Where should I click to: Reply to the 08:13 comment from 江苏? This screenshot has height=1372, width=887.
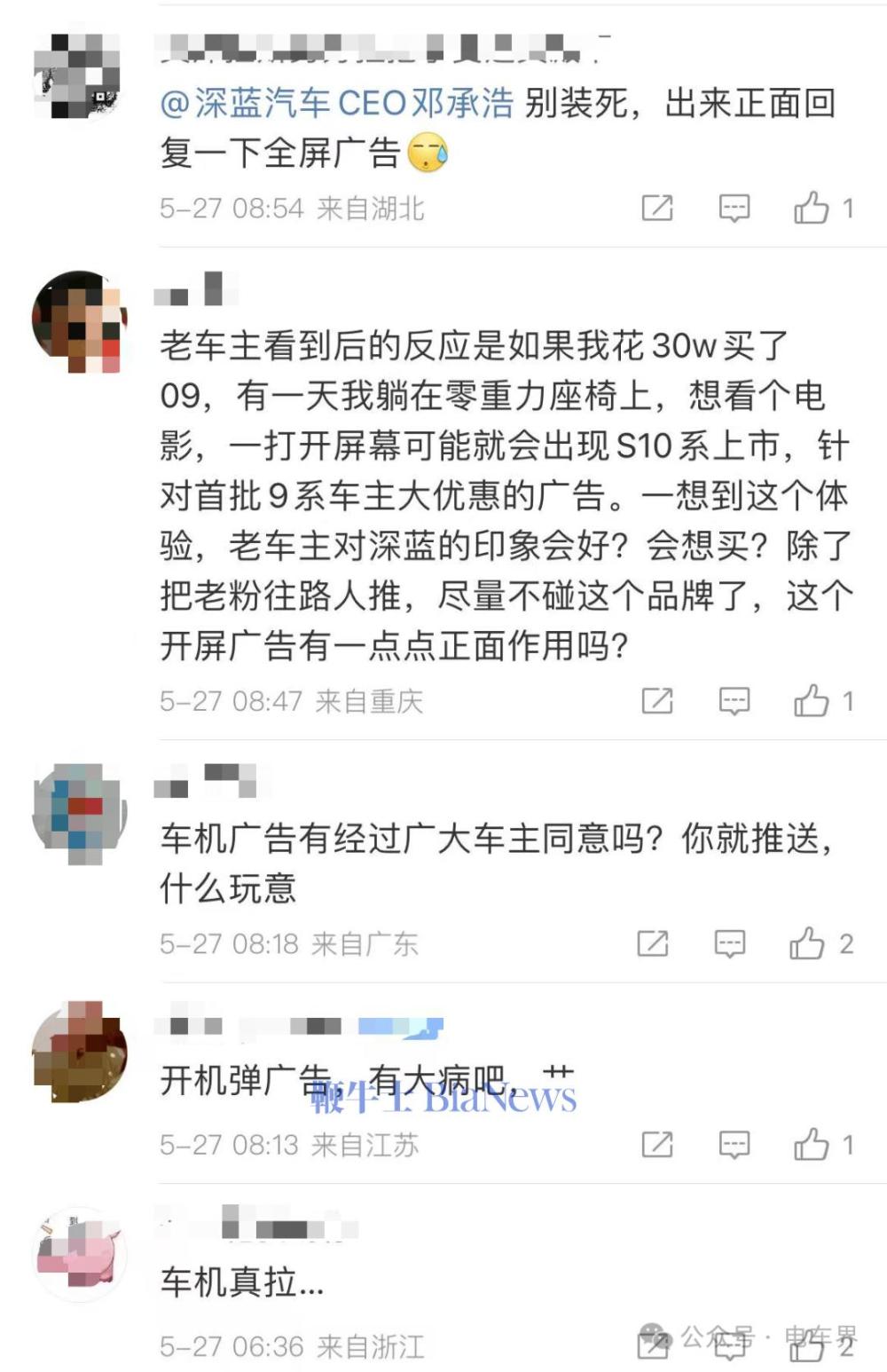(x=734, y=1145)
